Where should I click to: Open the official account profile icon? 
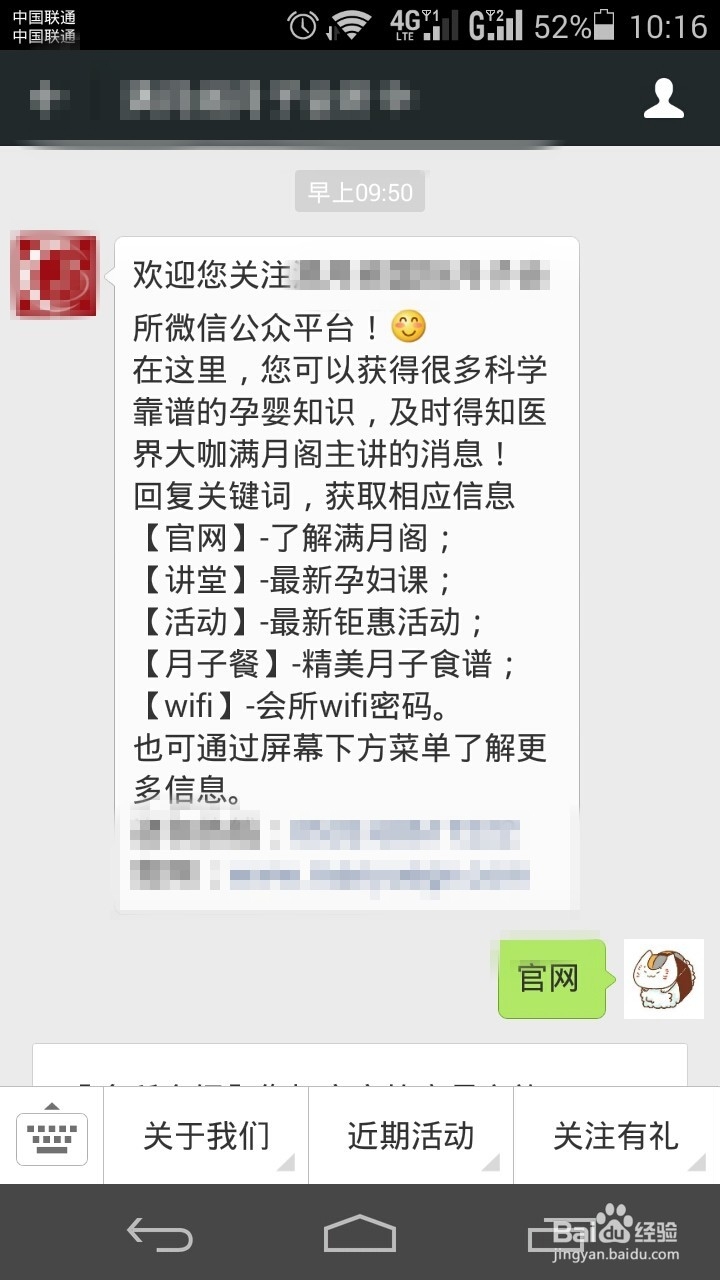tap(663, 98)
